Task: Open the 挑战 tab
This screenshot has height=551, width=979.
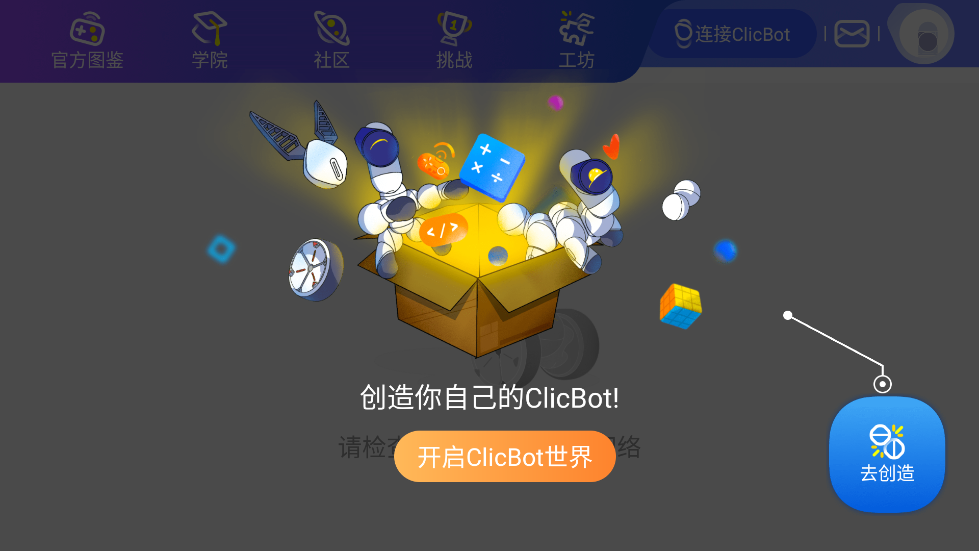Action: (454, 41)
